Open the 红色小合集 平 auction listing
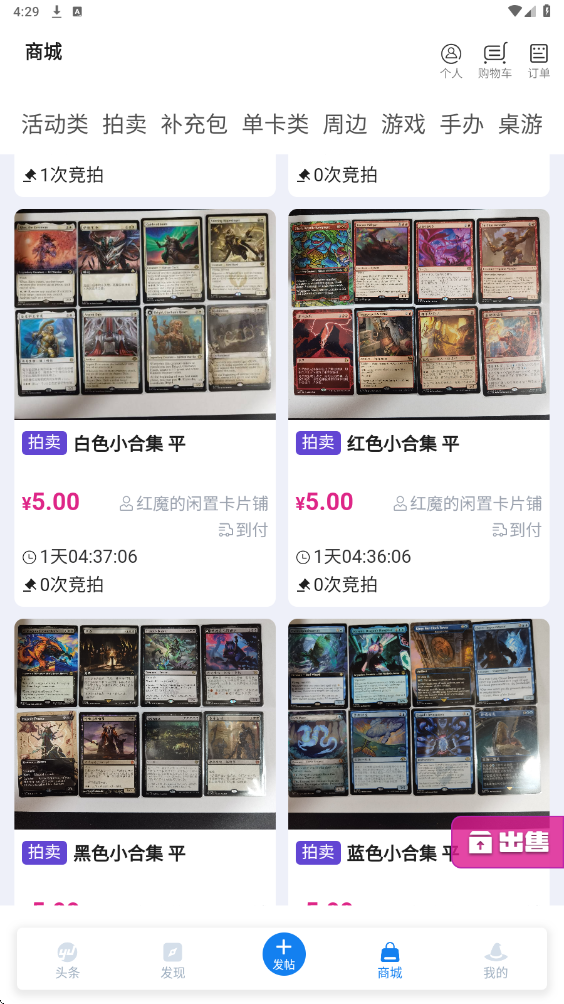 tap(419, 407)
